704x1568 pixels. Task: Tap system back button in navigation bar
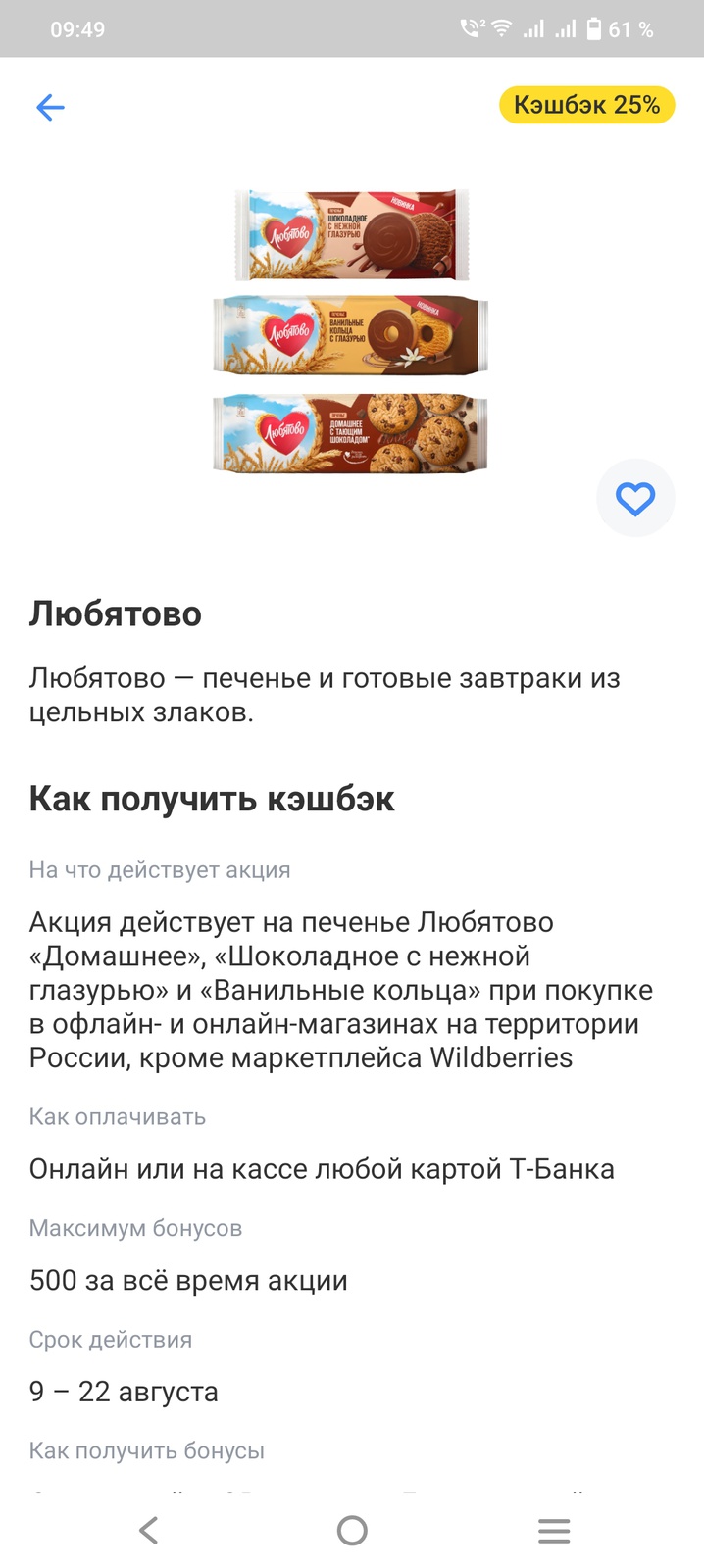pyautogui.click(x=149, y=1530)
